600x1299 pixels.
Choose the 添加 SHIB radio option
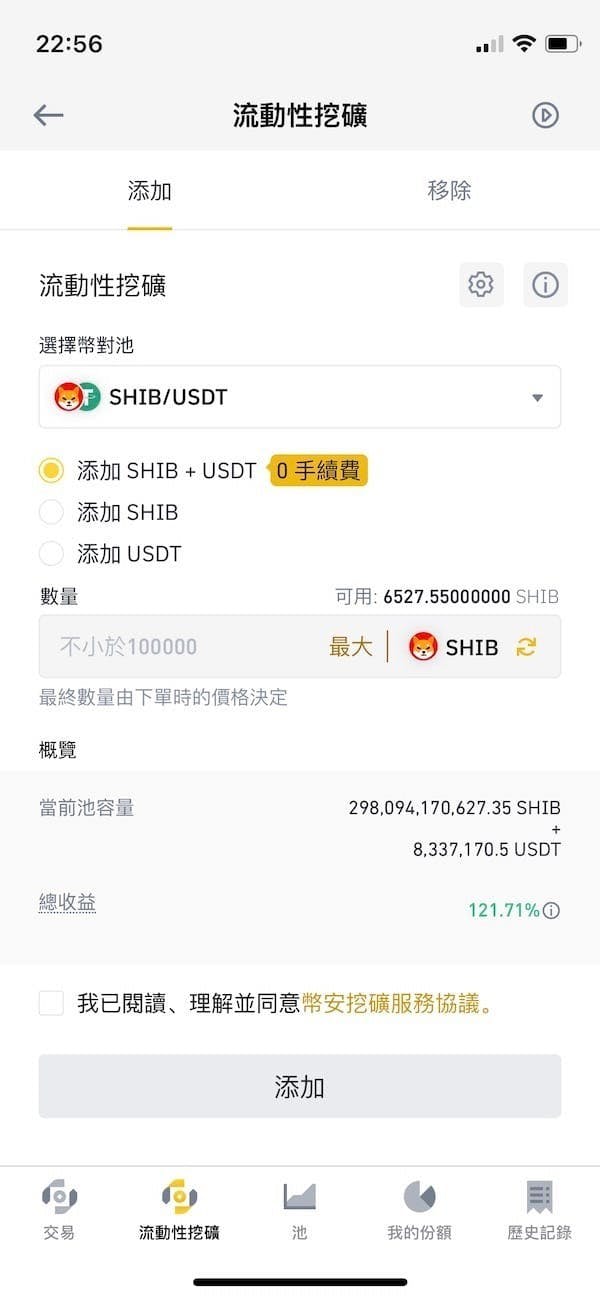point(51,512)
